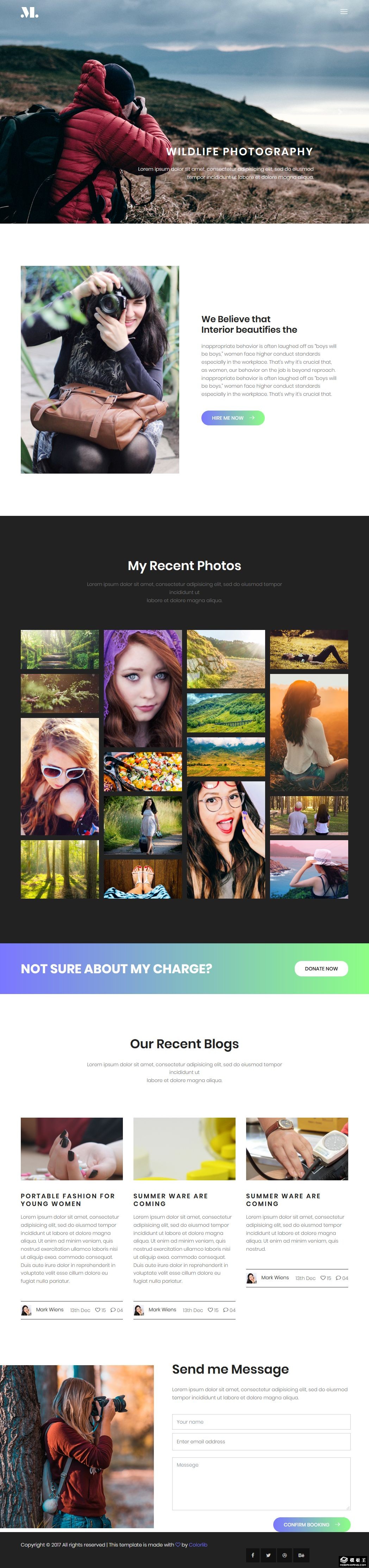Open the Facebook icon in footer
Viewport: 369px width, 1568px height.
click(253, 1555)
